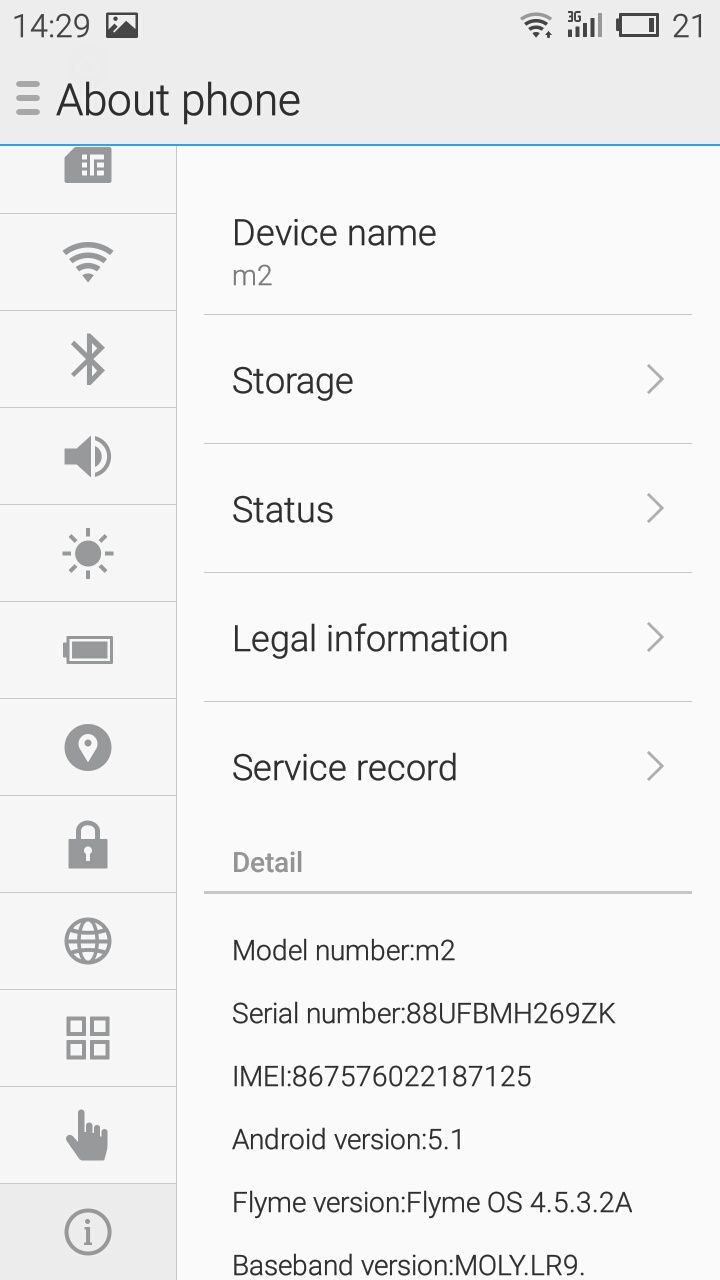Viewport: 720px width, 1280px height.
Task: Go to Security lock settings in sidebar
Action: pos(88,844)
